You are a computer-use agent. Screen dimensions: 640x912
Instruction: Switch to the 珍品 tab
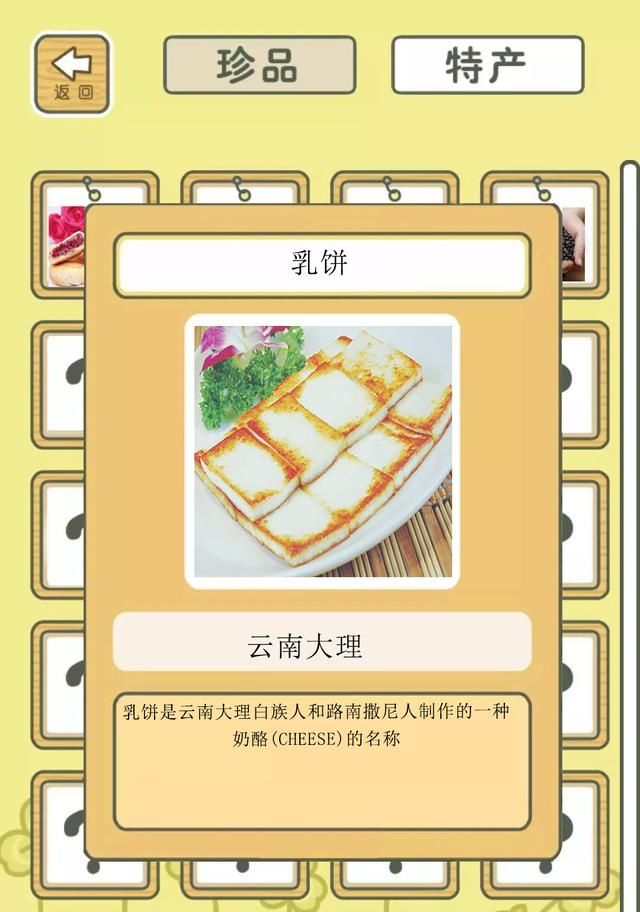pos(259,65)
